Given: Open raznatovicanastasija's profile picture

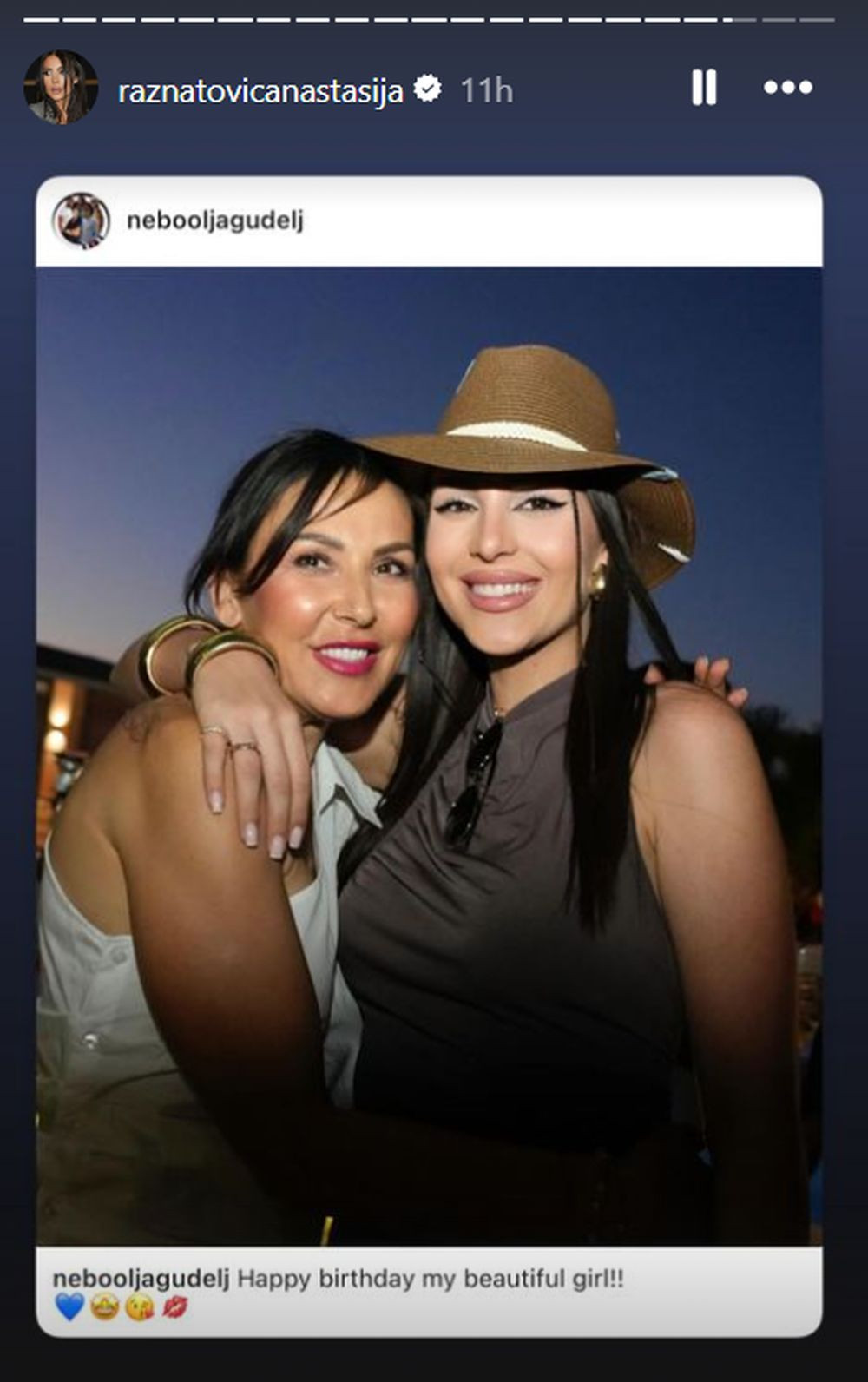Looking at the screenshot, I should click(60, 88).
